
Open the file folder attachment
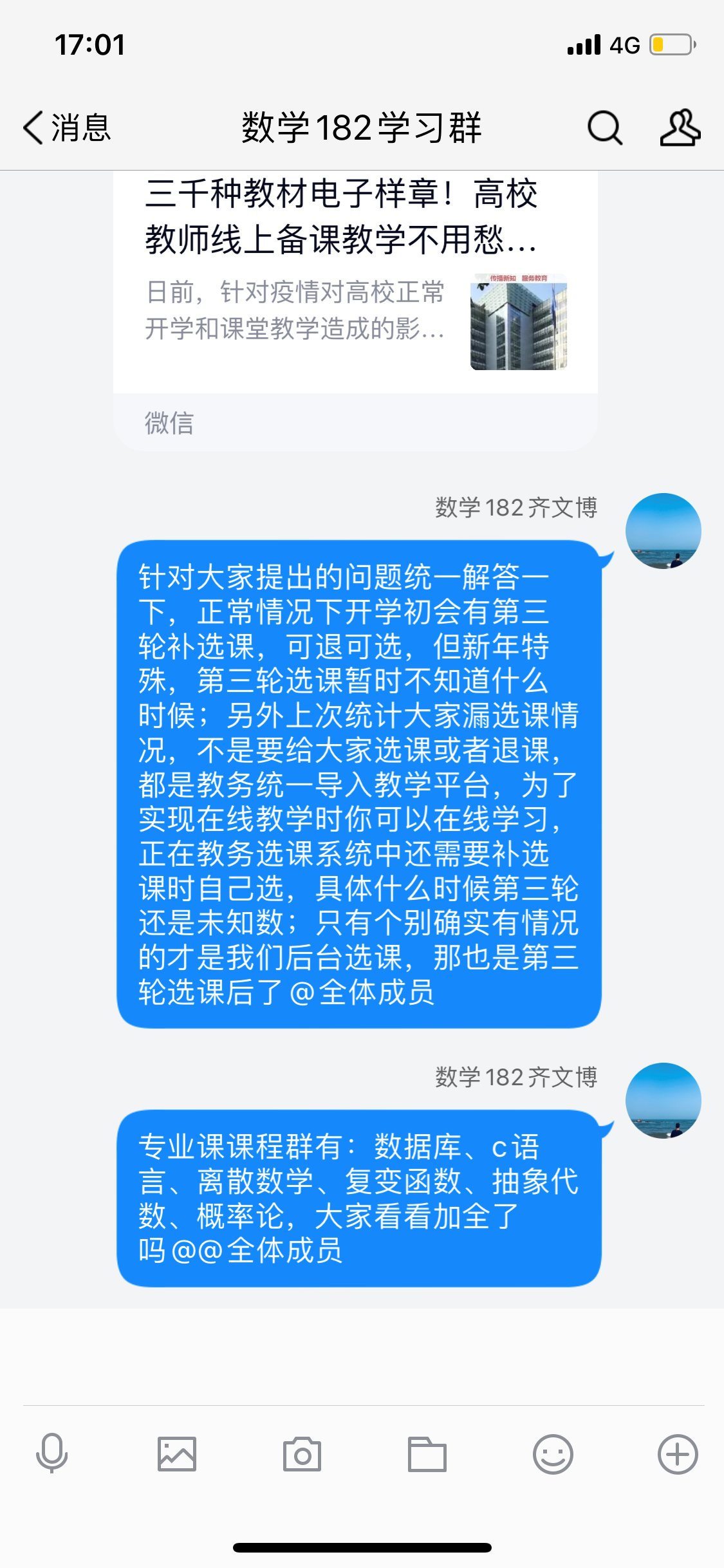[x=427, y=1453]
